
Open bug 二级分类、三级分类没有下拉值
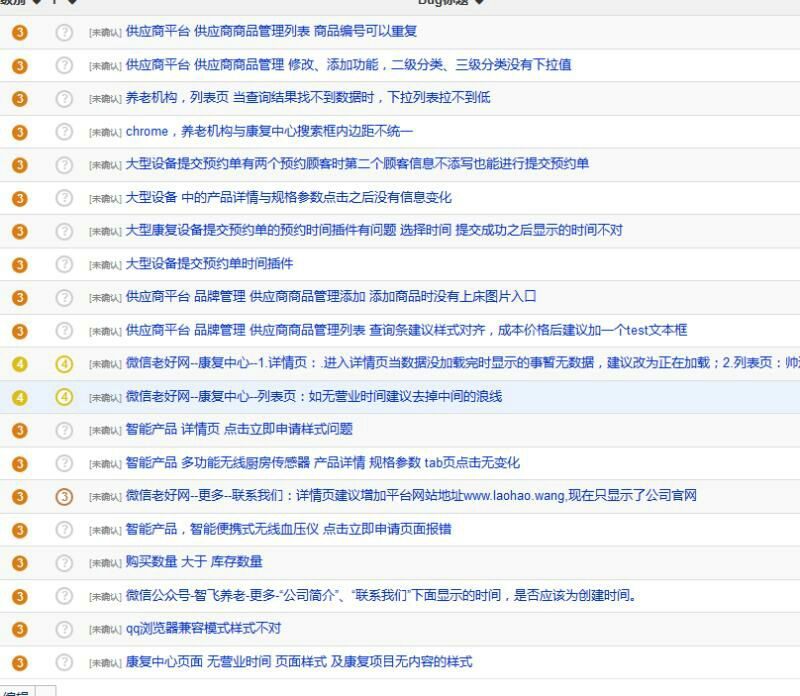coord(348,65)
